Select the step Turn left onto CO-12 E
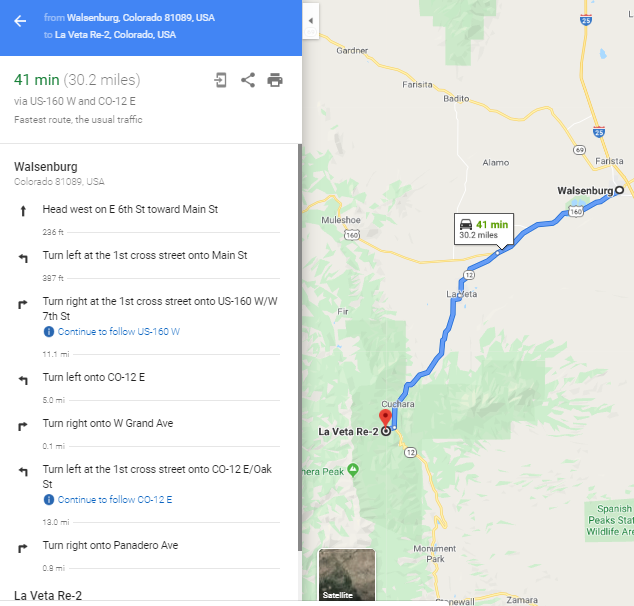The width and height of the screenshot is (634, 606). (x=94, y=378)
